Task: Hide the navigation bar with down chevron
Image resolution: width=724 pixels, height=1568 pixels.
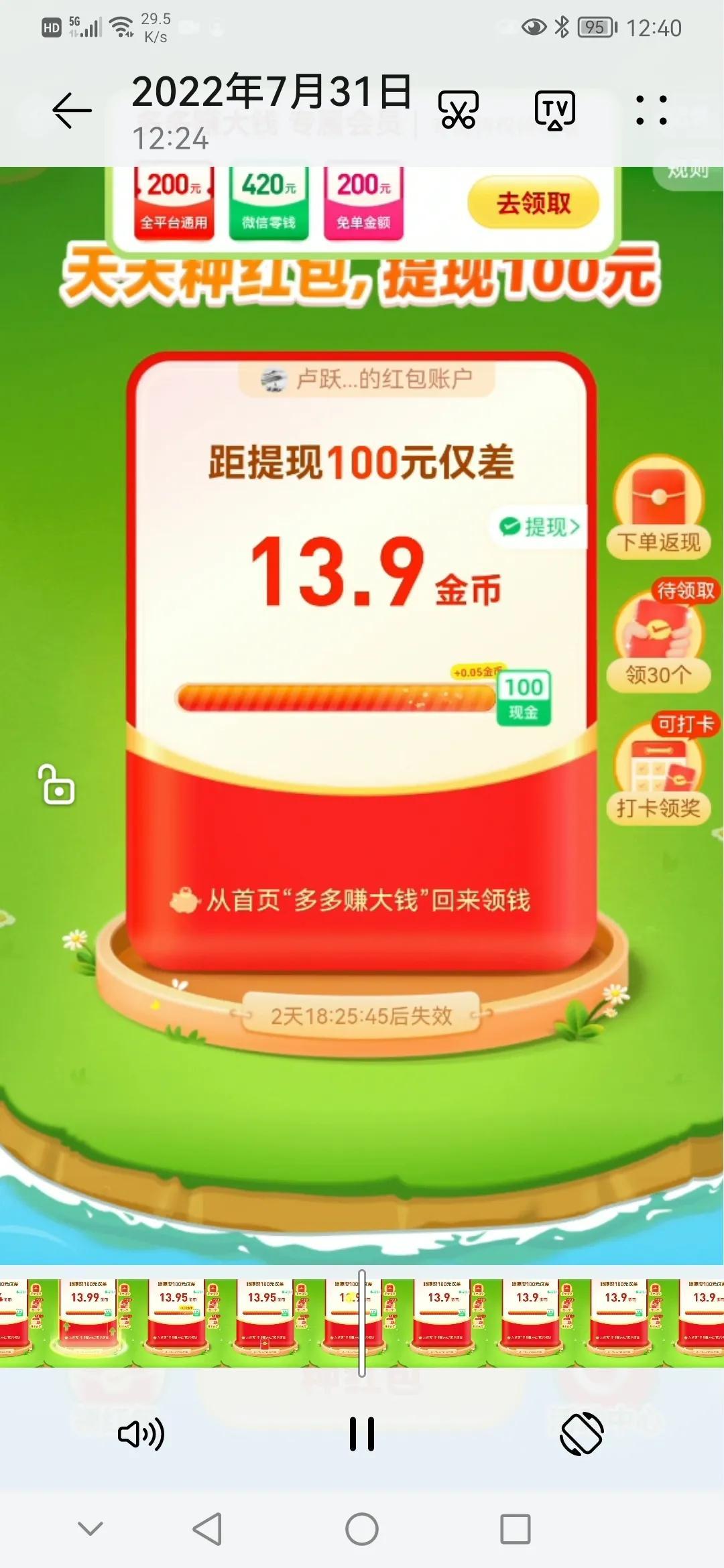Action: click(x=90, y=1528)
